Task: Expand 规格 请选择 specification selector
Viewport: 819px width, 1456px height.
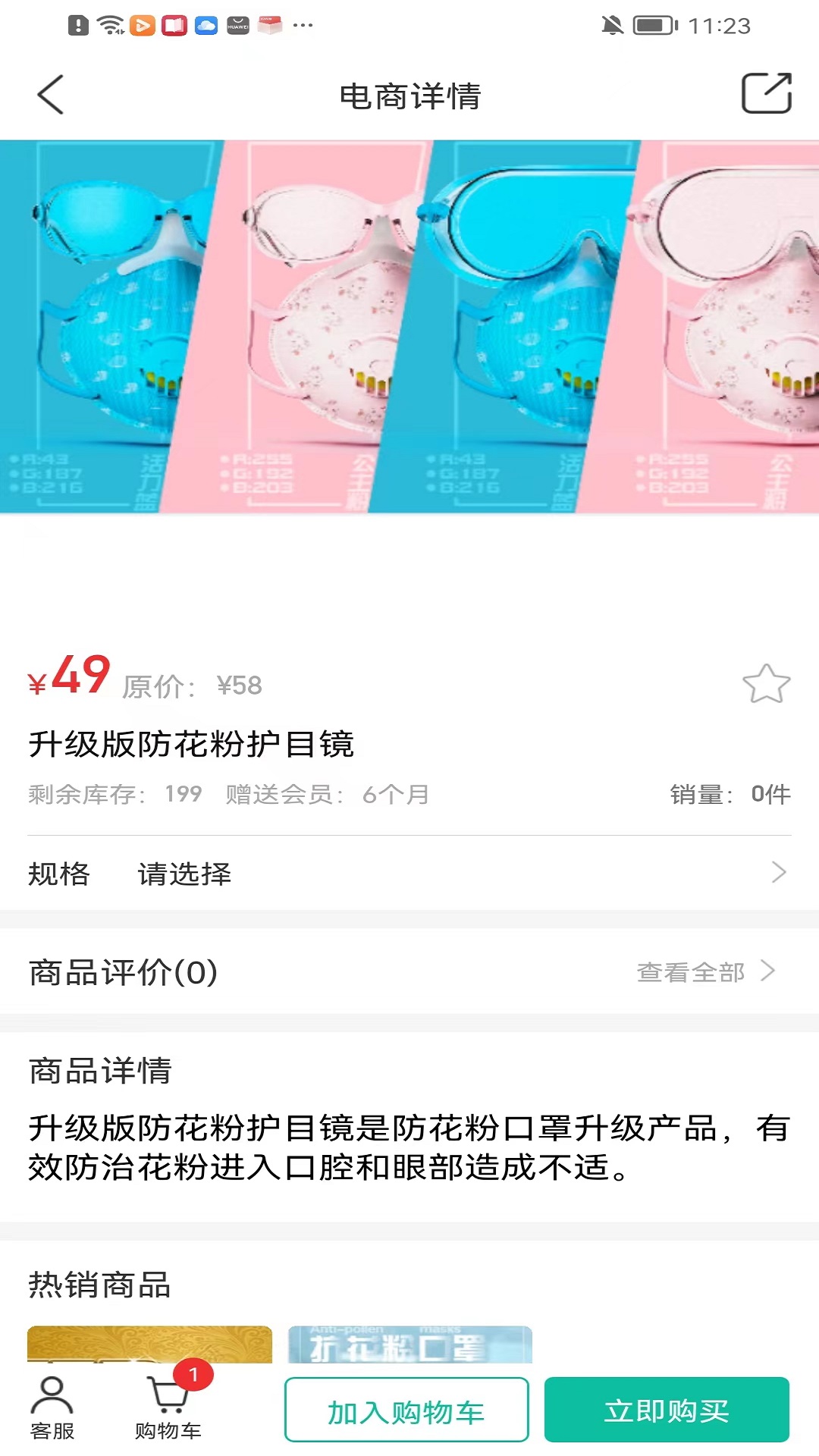Action: click(x=409, y=874)
